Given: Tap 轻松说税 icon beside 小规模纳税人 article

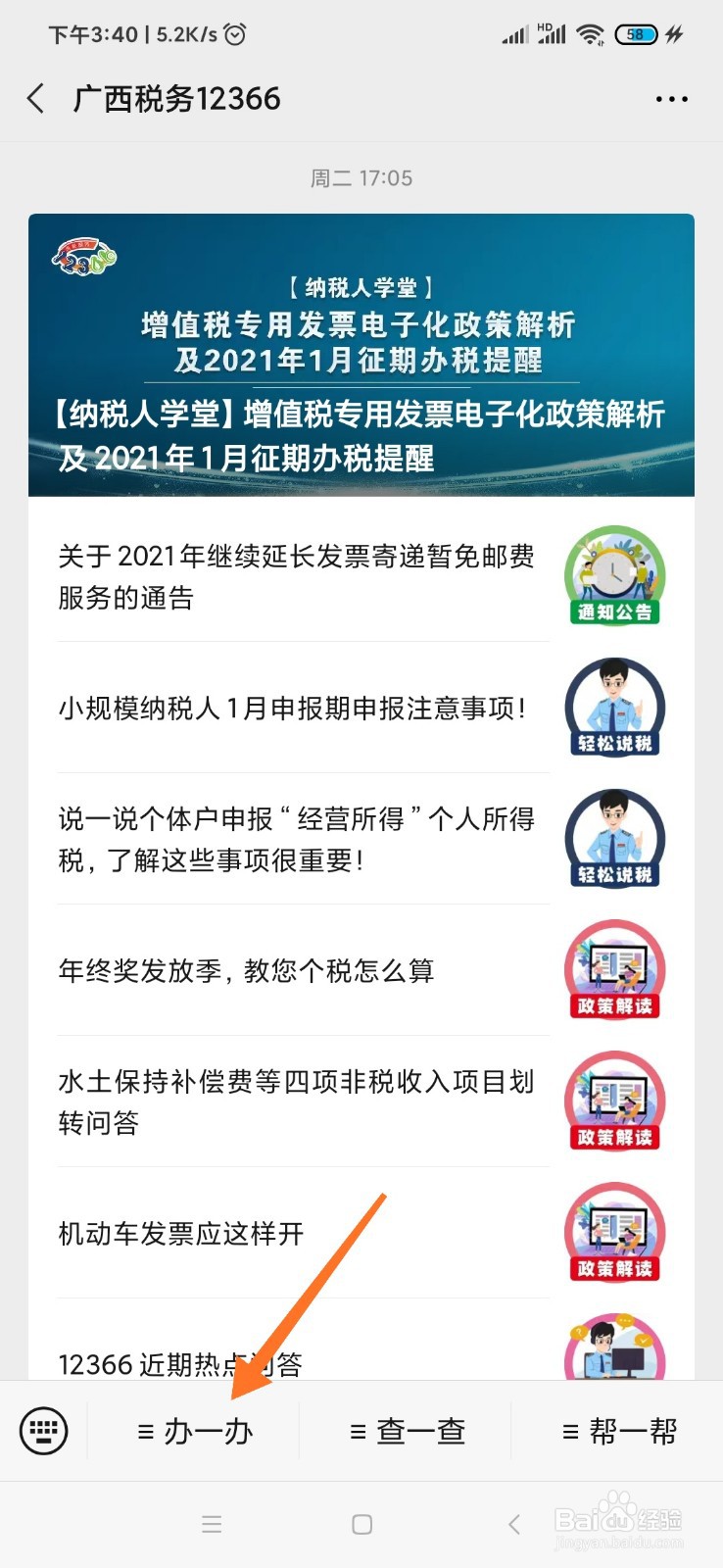Looking at the screenshot, I should click(x=614, y=708).
